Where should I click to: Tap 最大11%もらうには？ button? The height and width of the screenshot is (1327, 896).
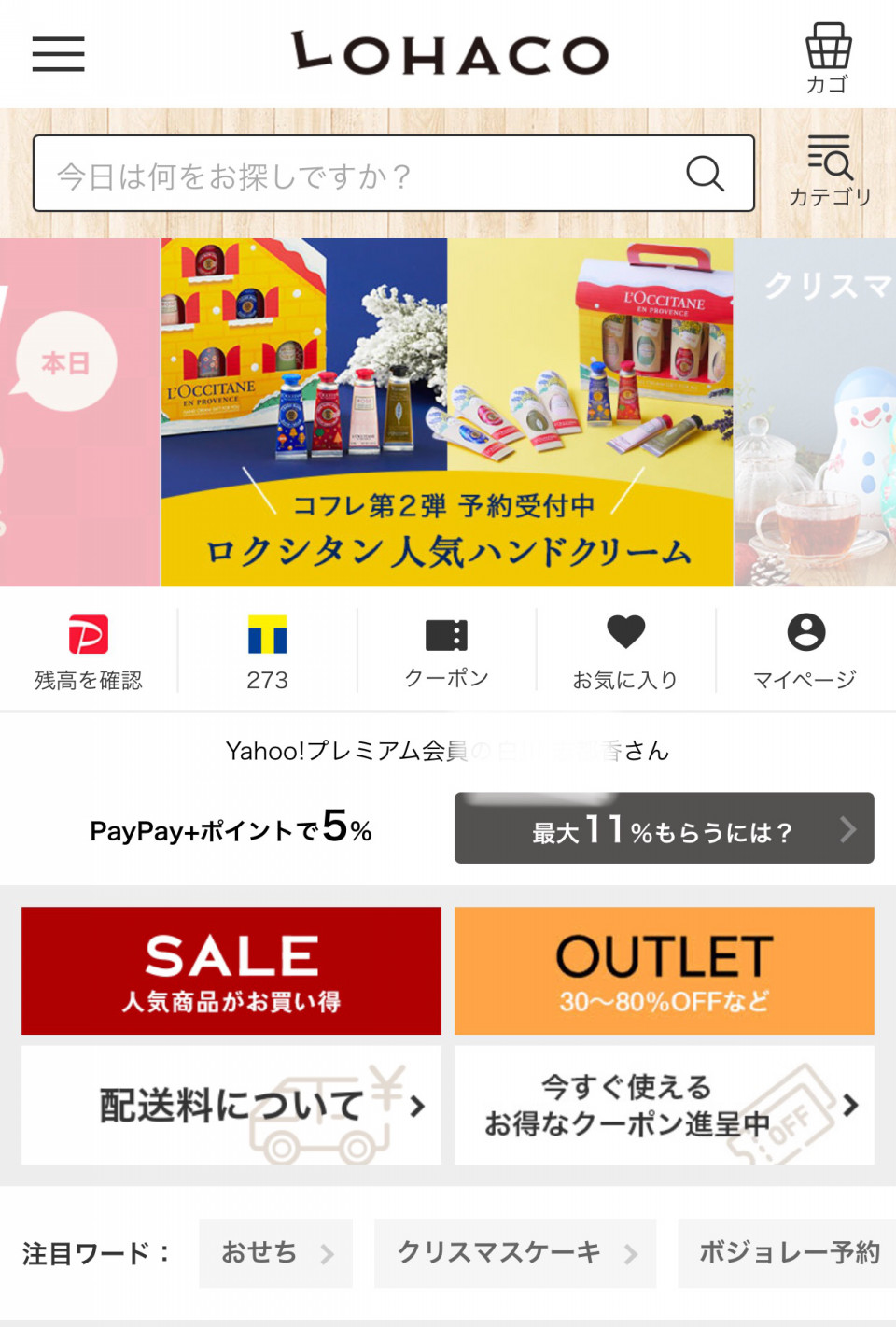pos(664,829)
